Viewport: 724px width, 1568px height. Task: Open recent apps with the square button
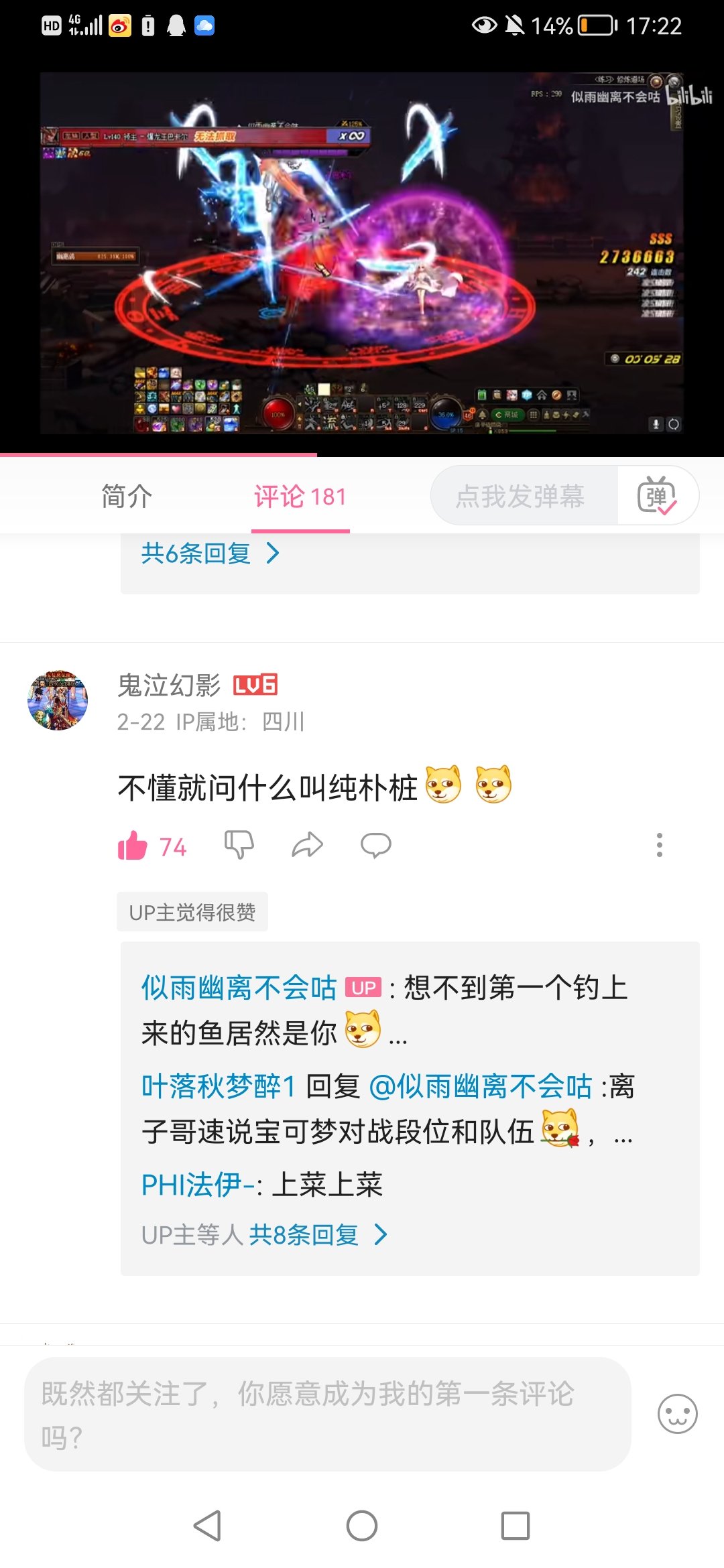tap(516, 1526)
